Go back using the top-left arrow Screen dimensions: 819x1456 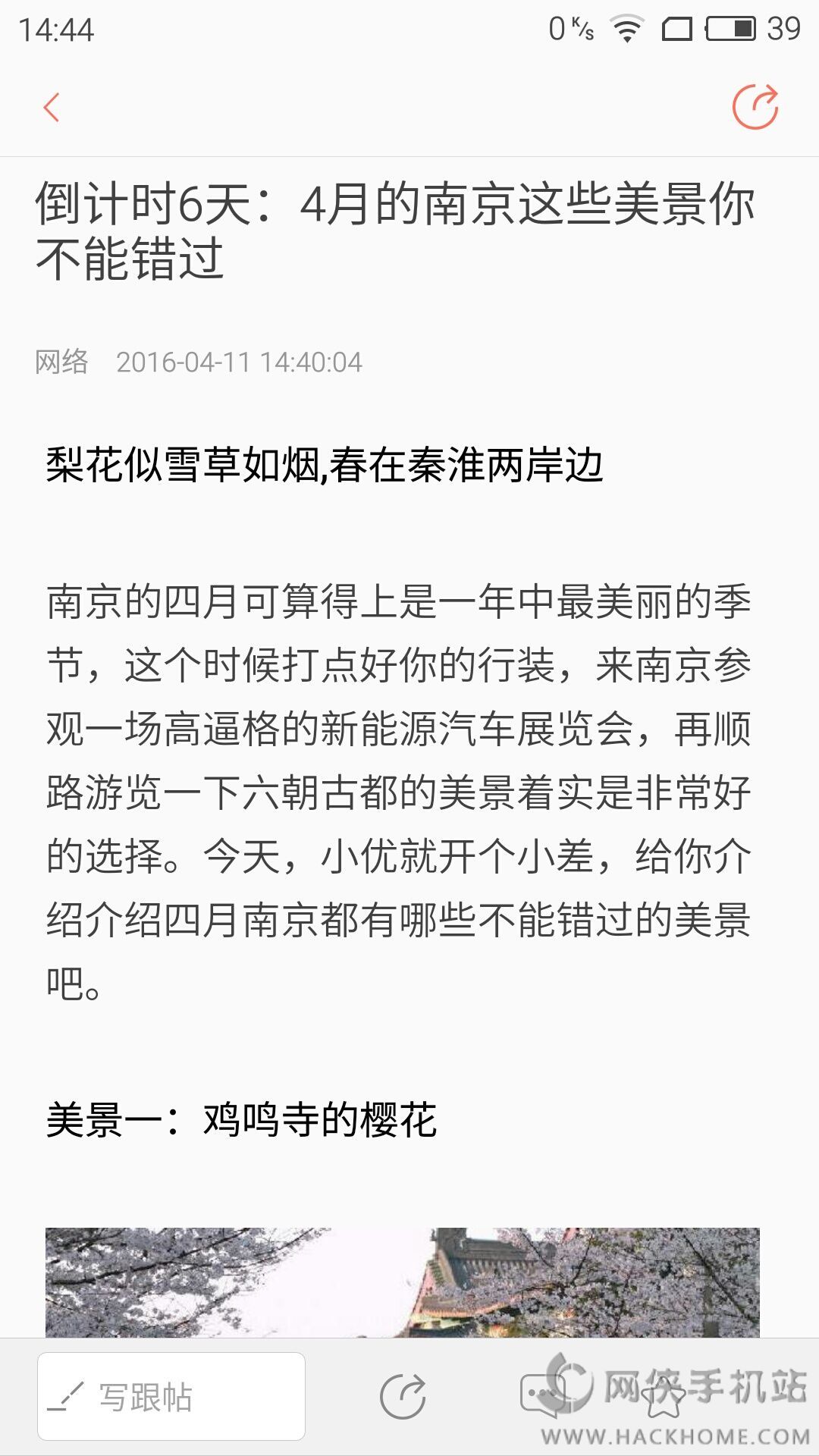click(x=52, y=108)
